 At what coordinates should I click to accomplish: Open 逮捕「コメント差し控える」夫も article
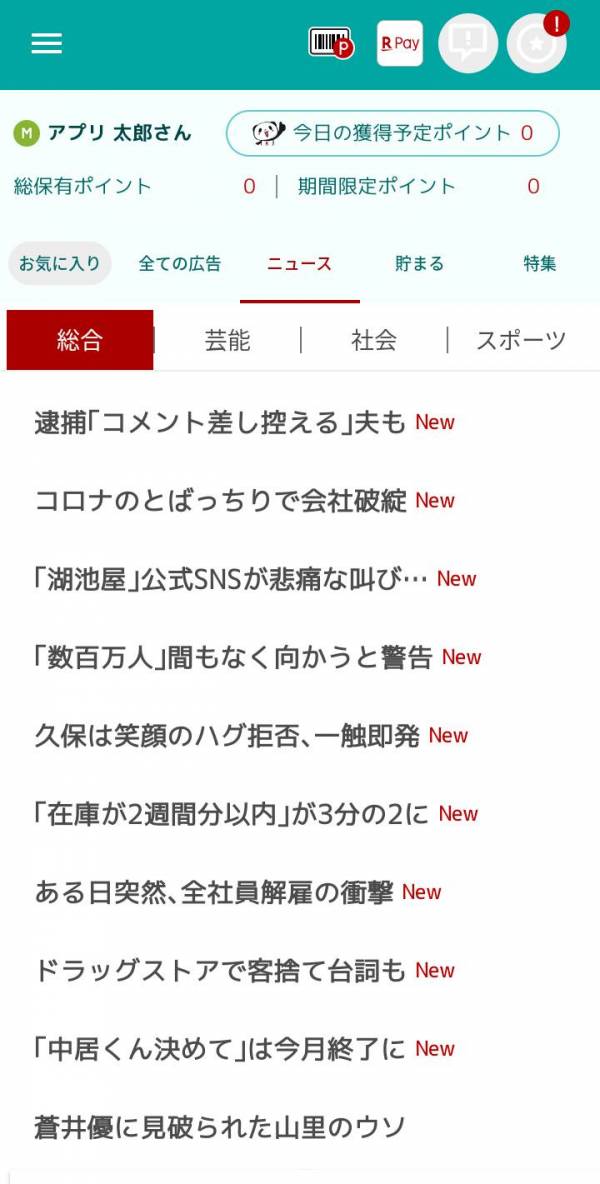pyautogui.click(x=245, y=423)
